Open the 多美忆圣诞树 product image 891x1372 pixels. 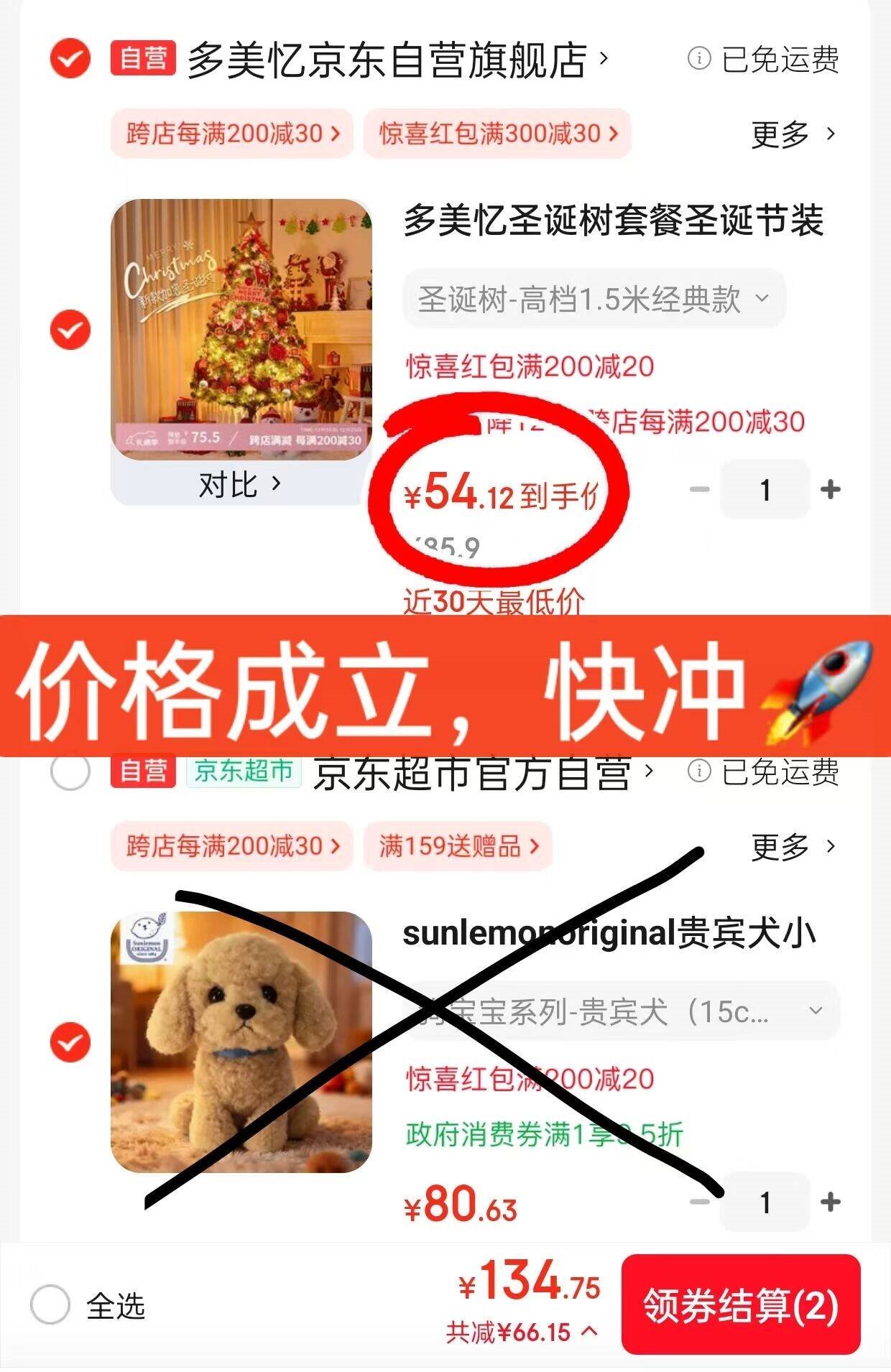(241, 330)
